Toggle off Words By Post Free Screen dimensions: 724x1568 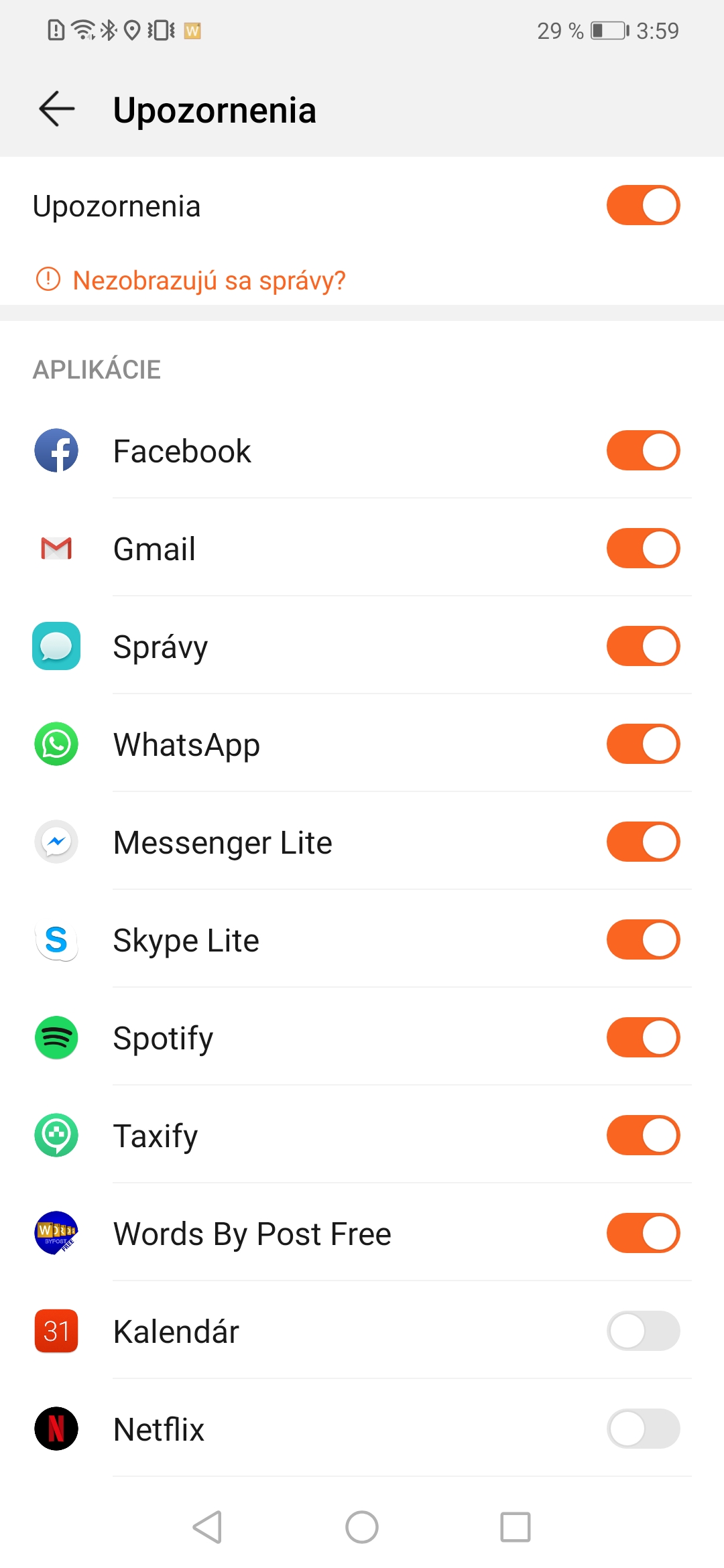point(643,1233)
